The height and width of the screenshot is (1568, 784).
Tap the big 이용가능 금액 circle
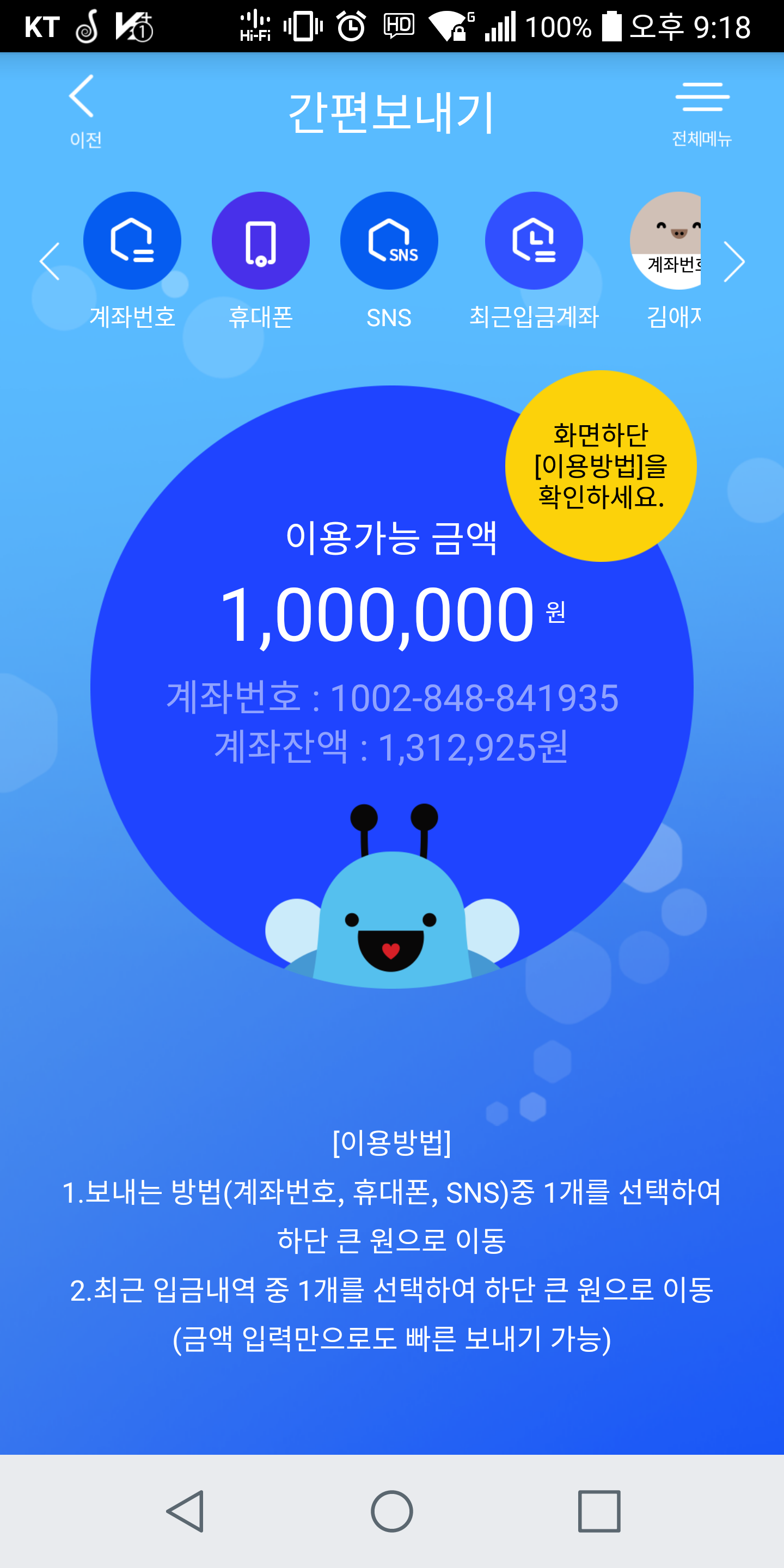pyautogui.click(x=391, y=687)
